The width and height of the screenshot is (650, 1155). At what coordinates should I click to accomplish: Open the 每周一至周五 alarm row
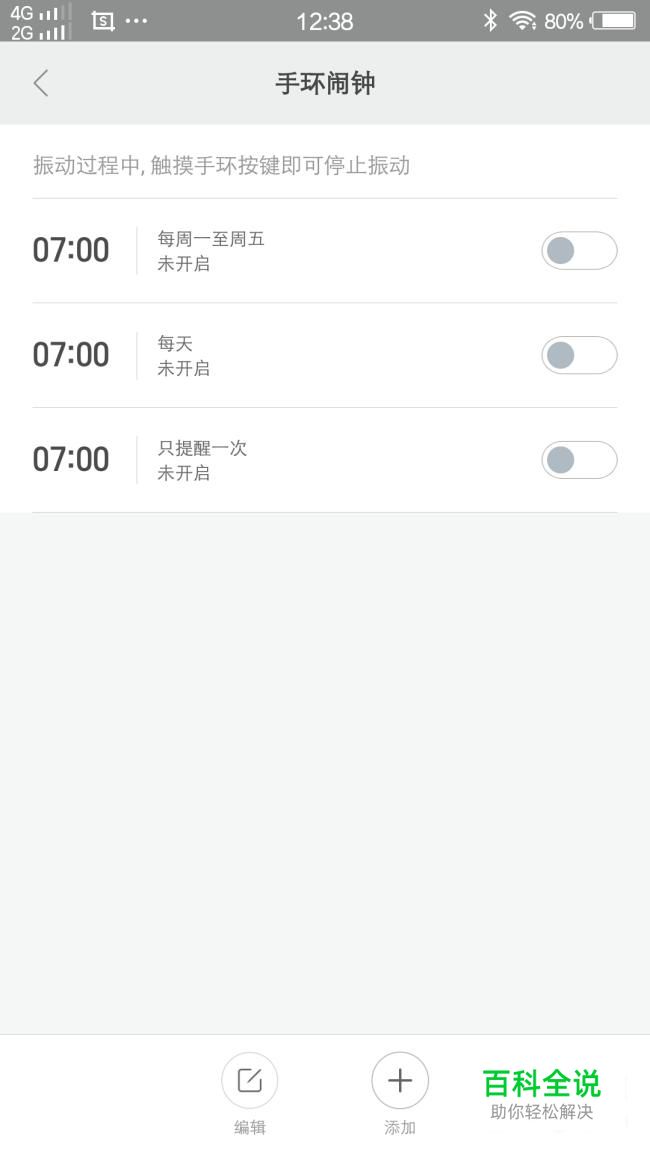pyautogui.click(x=325, y=250)
